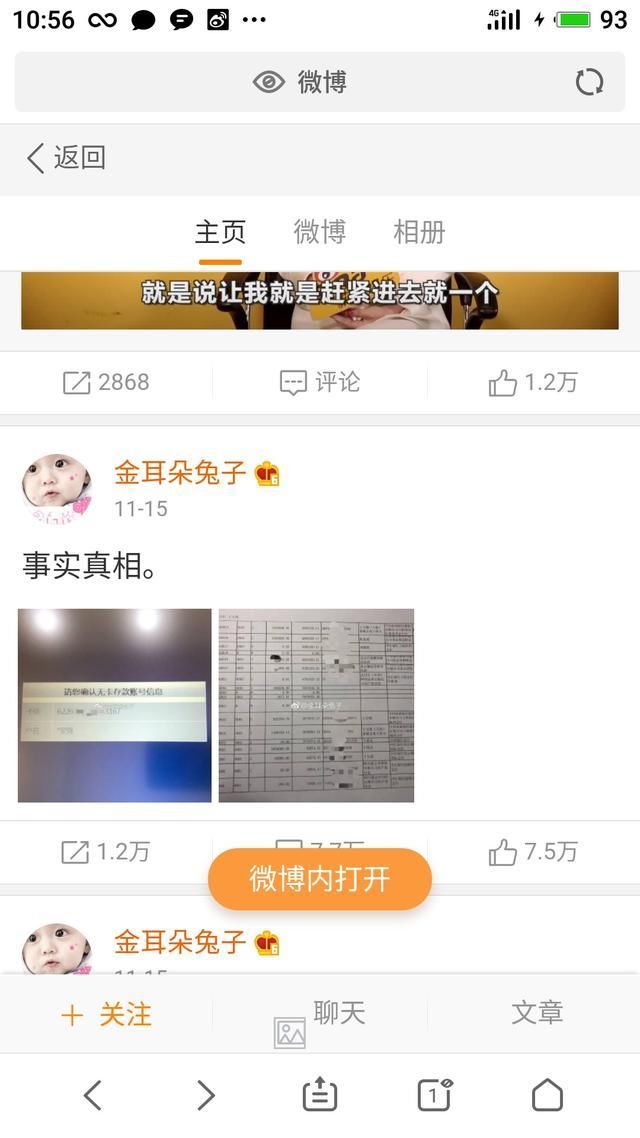Screen dimensions: 640x1138
Task: Go to the browser home page
Action: click(547, 1095)
